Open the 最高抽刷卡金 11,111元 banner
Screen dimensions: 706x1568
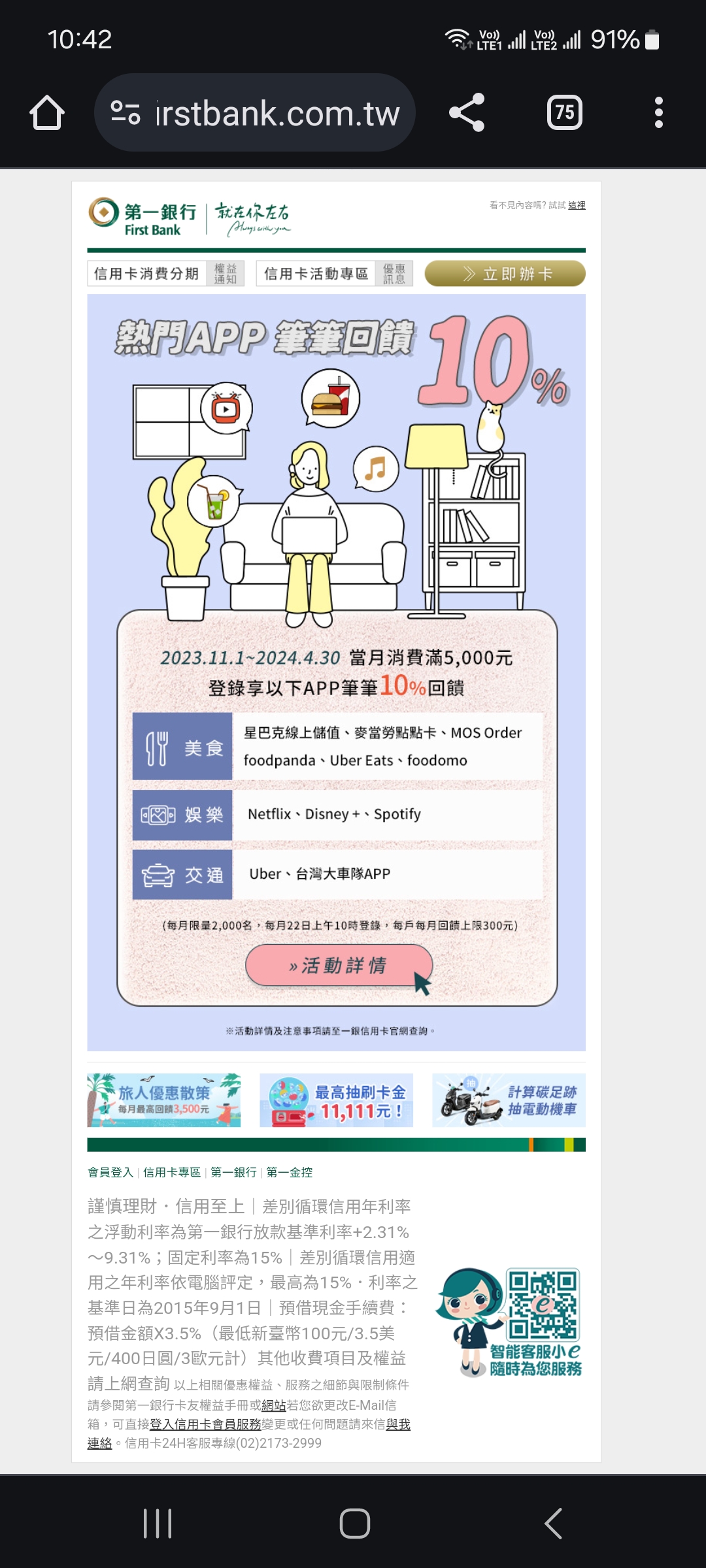pyautogui.click(x=336, y=1100)
